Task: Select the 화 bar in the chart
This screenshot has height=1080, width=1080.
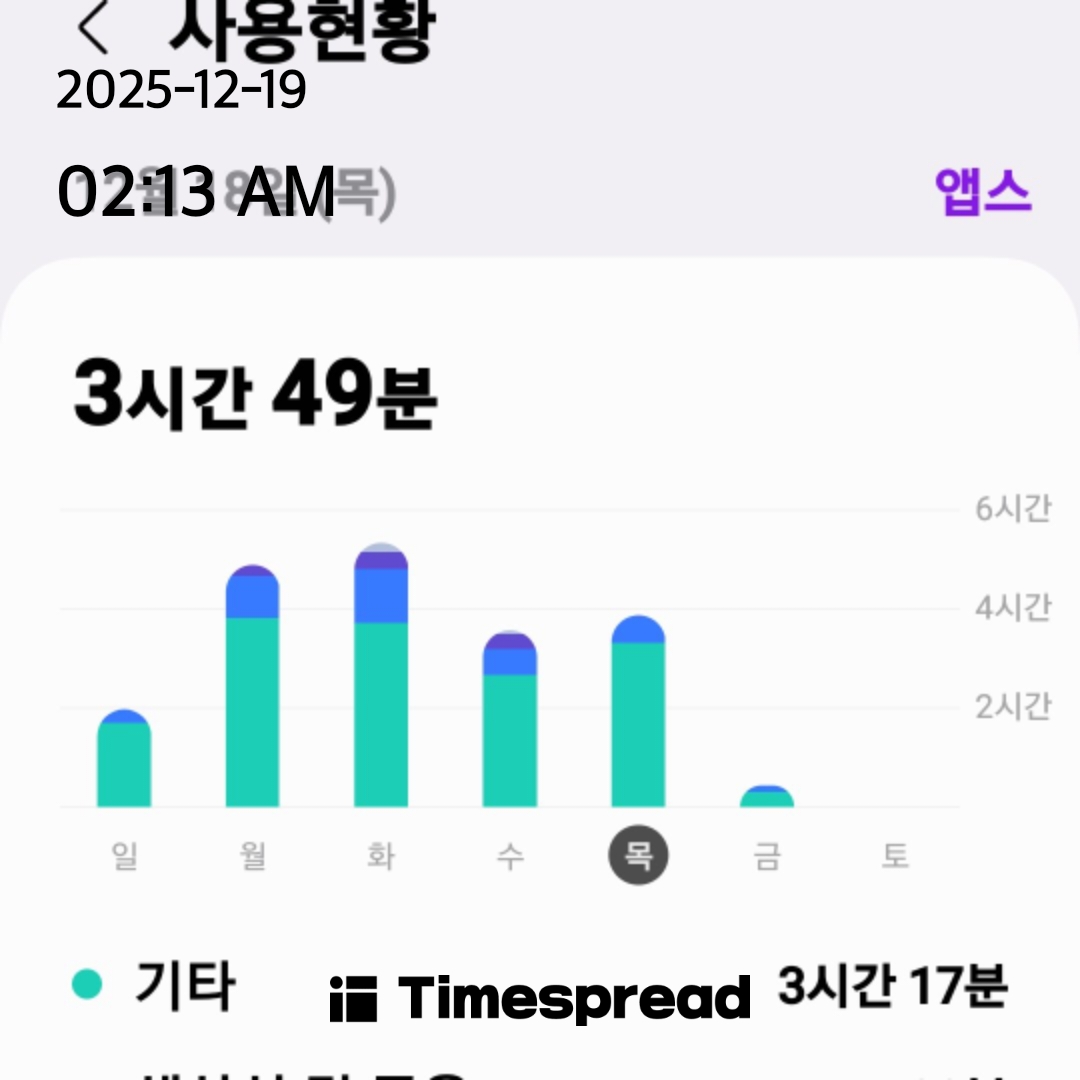Action: tap(381, 680)
